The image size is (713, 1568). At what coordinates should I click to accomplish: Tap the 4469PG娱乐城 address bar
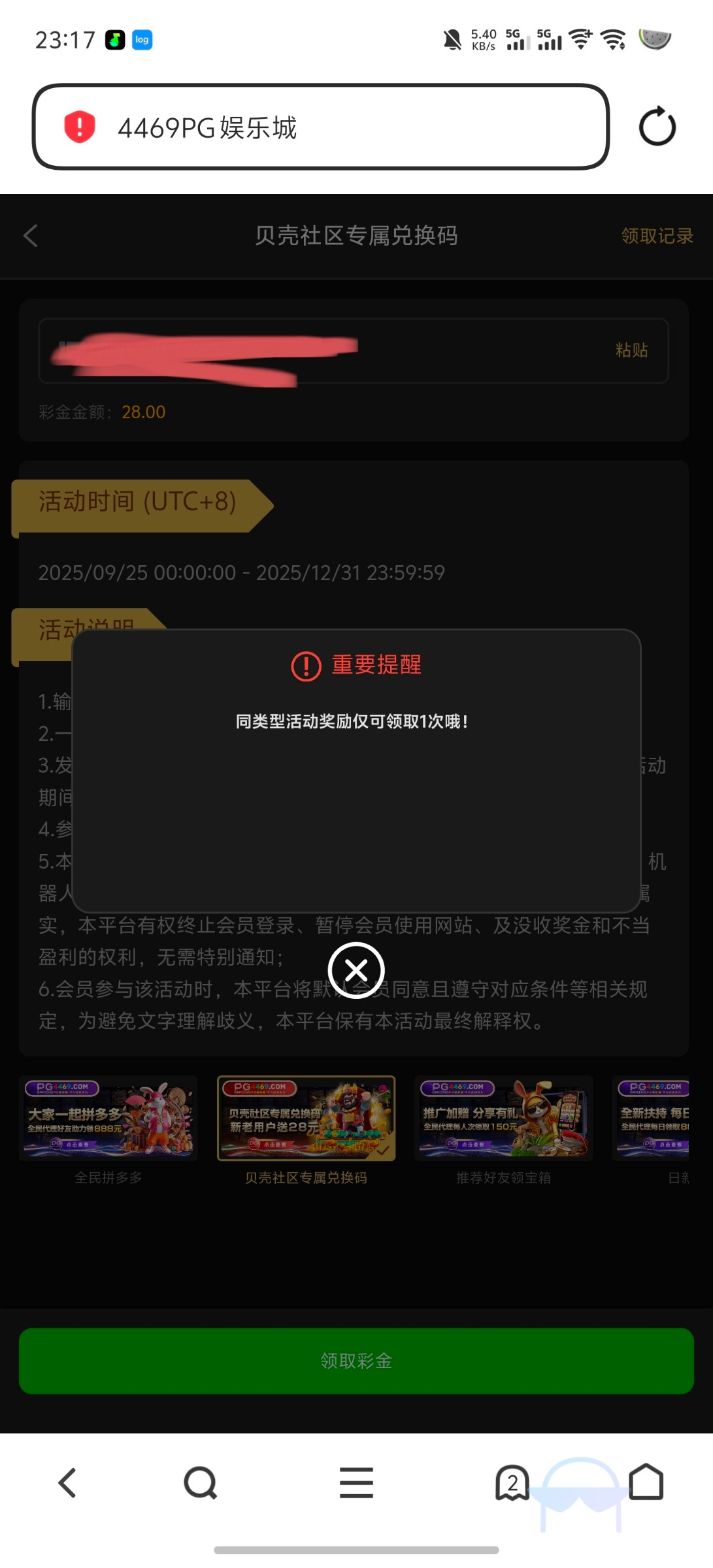coord(320,127)
